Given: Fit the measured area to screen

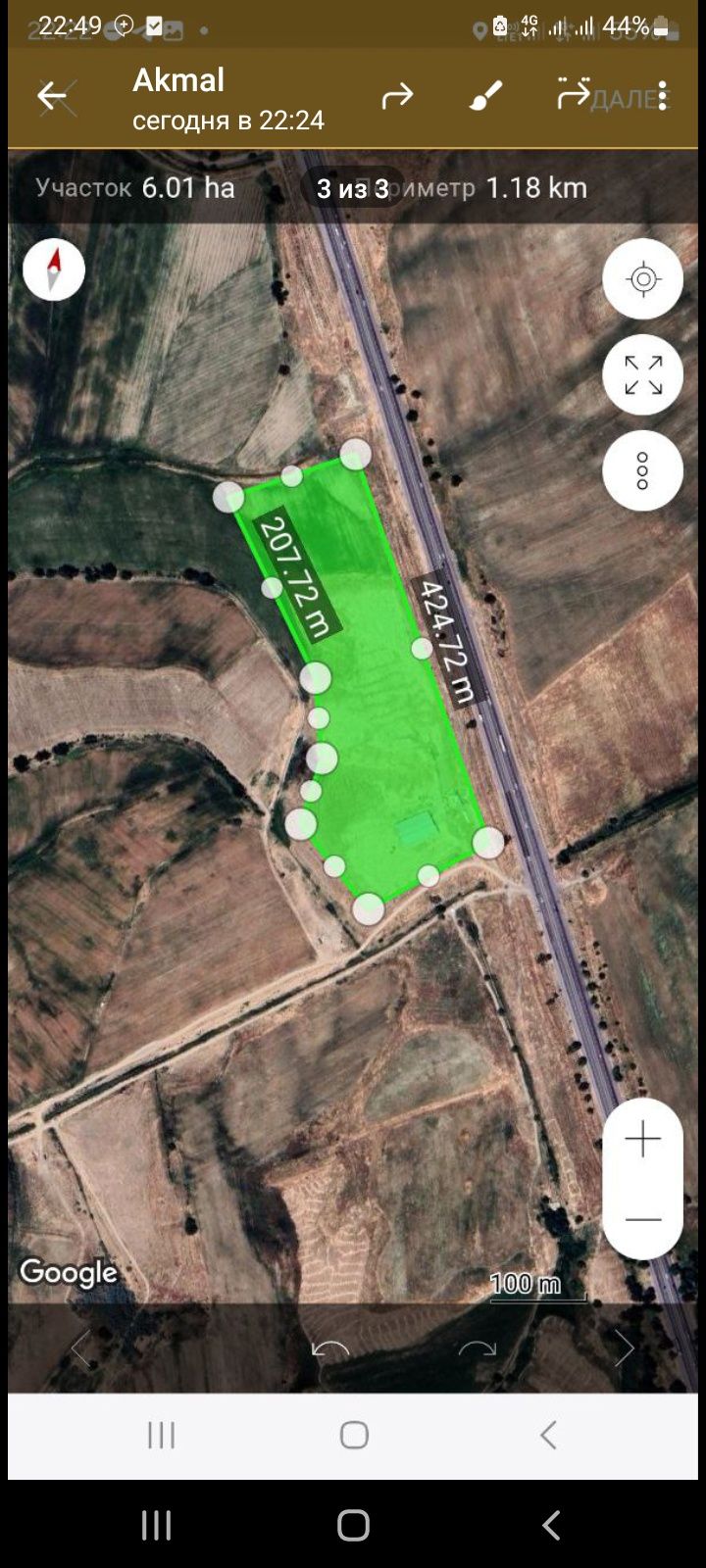Looking at the screenshot, I should [x=643, y=375].
